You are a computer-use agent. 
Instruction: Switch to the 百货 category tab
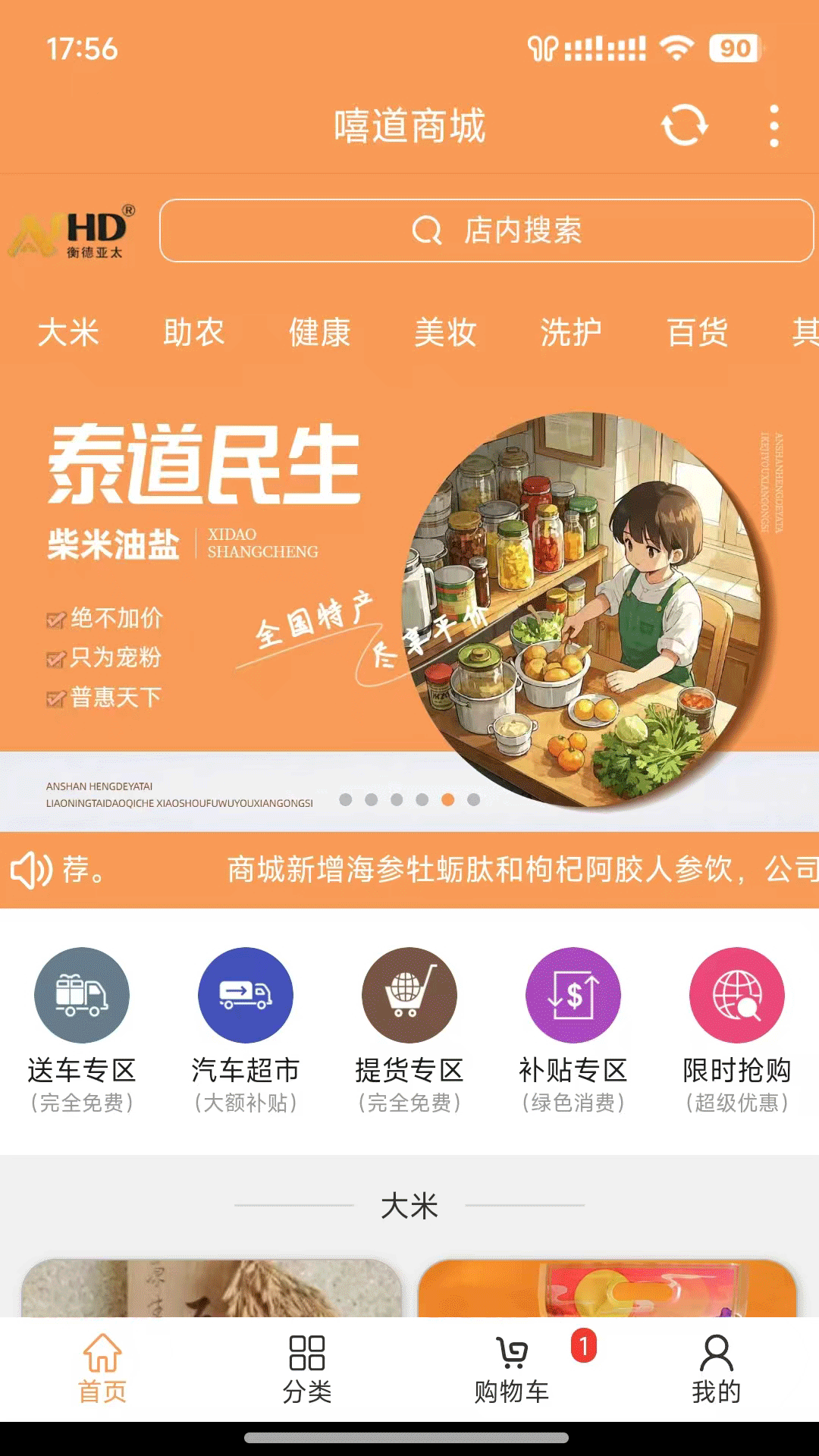point(696,333)
